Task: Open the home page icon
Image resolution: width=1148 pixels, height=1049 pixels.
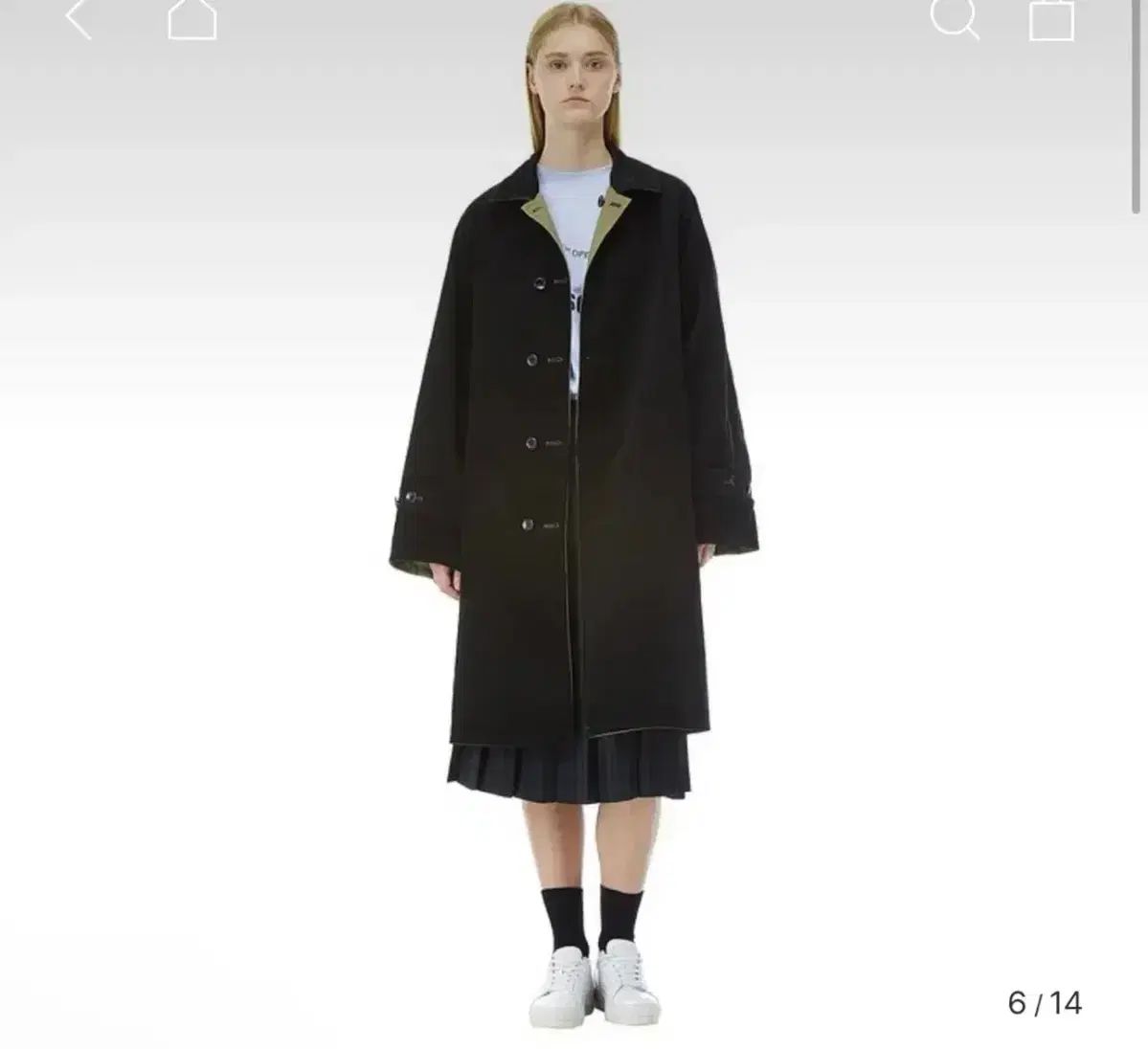Action: 191,19
